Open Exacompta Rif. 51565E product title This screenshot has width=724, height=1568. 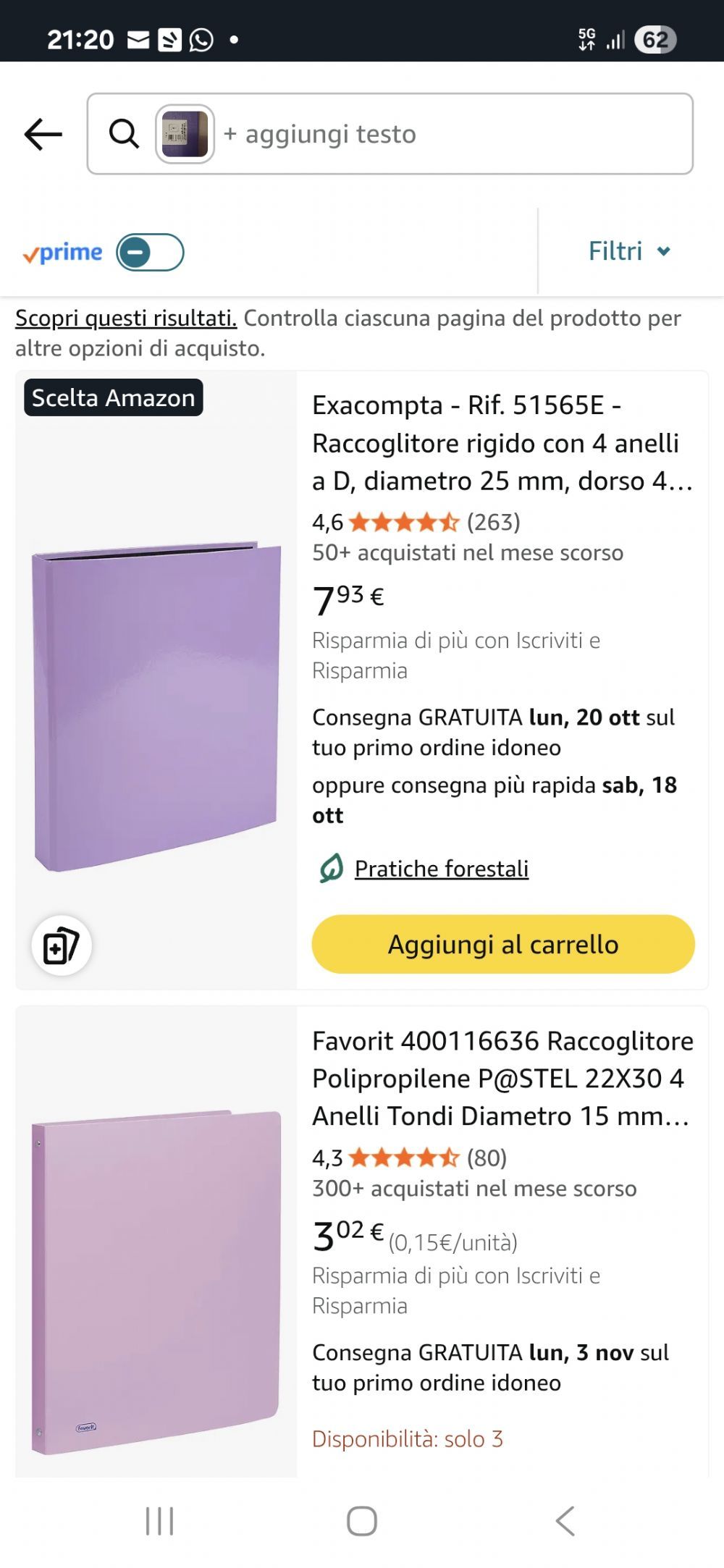[x=501, y=443]
